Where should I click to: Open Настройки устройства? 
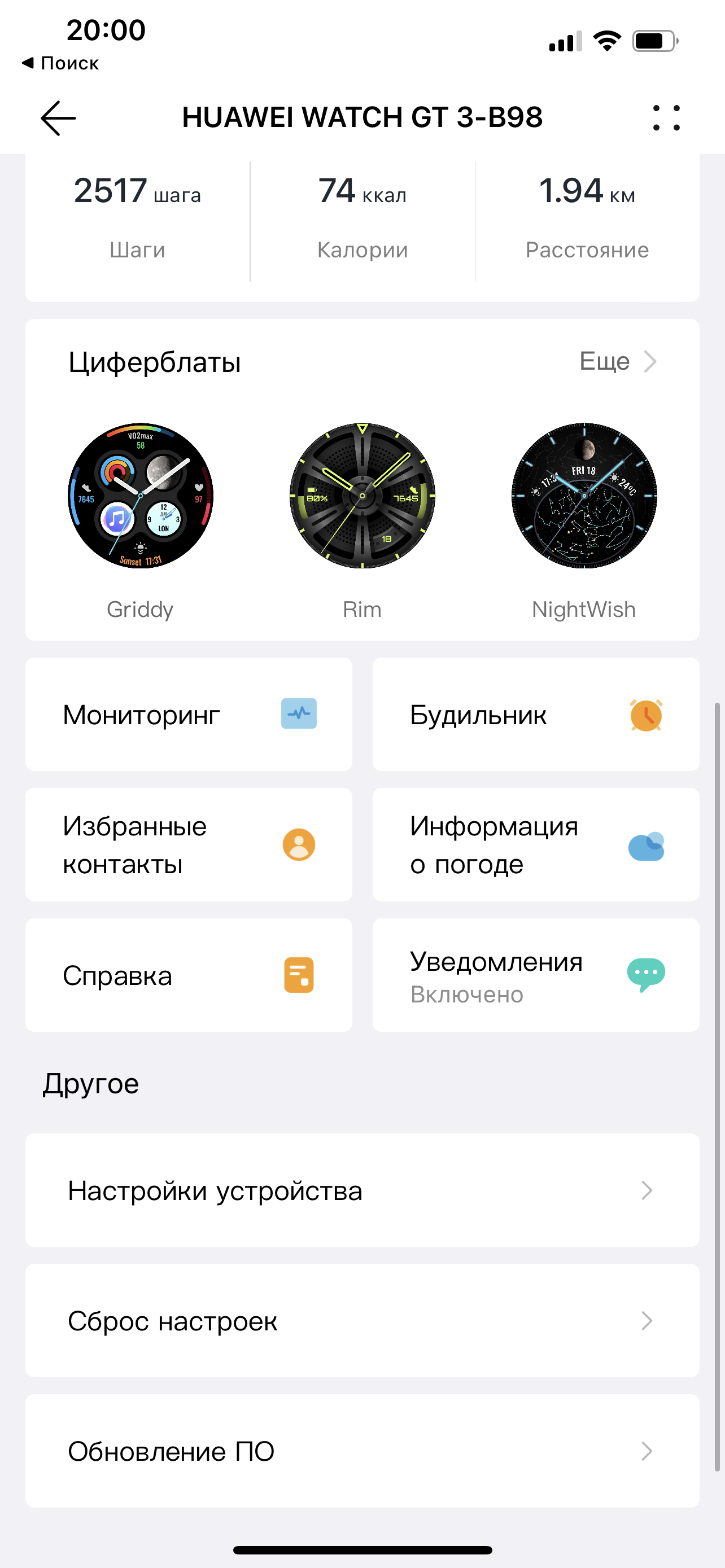(x=362, y=1190)
